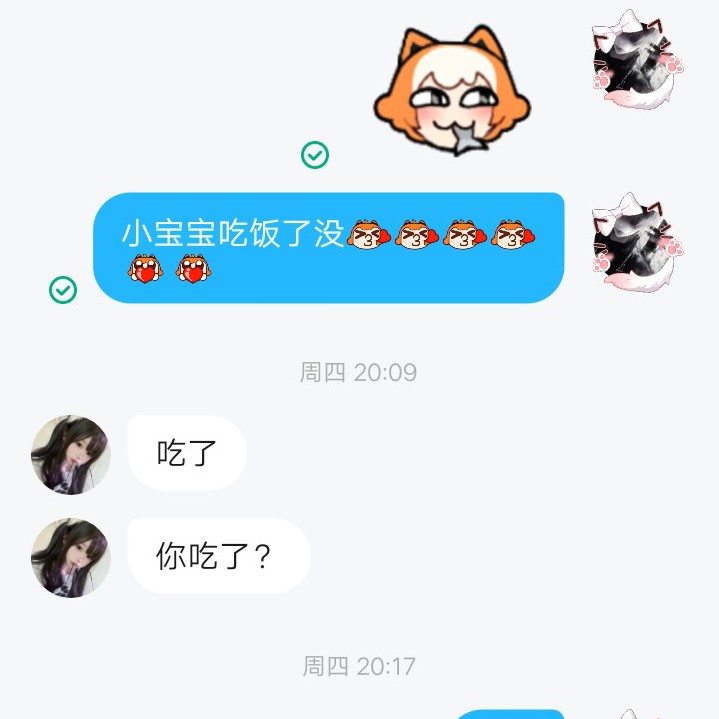Open the orange fox sticker image
The image size is (719, 719).
tap(452, 91)
